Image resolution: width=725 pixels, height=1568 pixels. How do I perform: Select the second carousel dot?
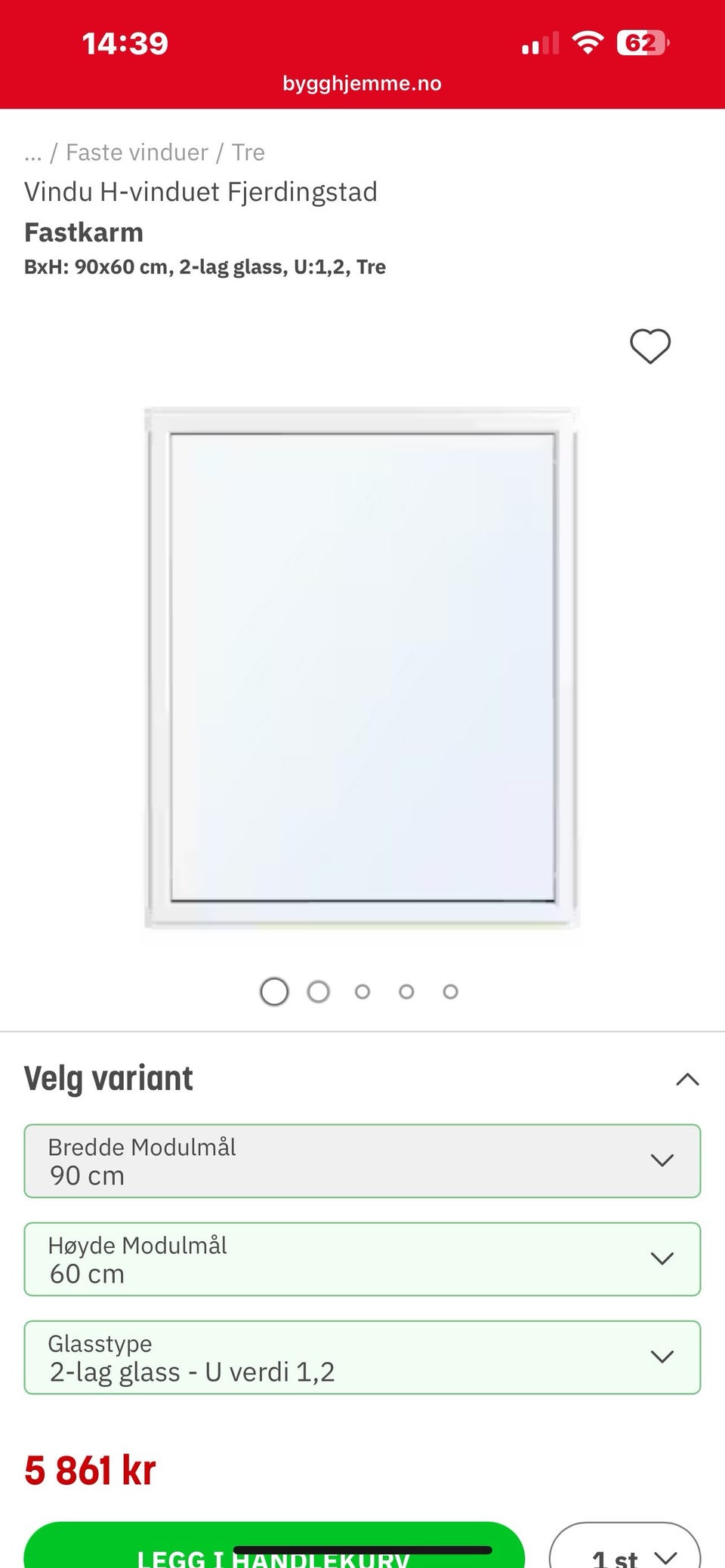tap(318, 991)
